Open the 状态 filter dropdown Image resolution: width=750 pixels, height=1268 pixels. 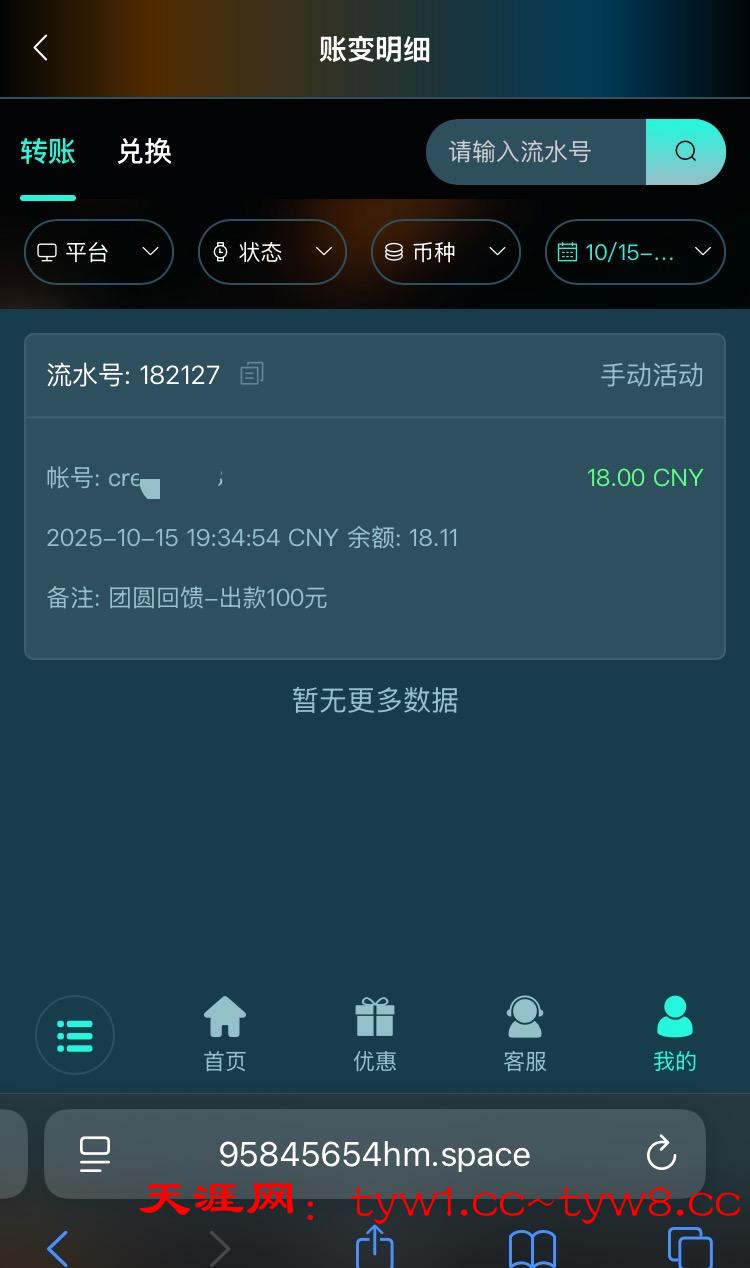[x=272, y=252]
